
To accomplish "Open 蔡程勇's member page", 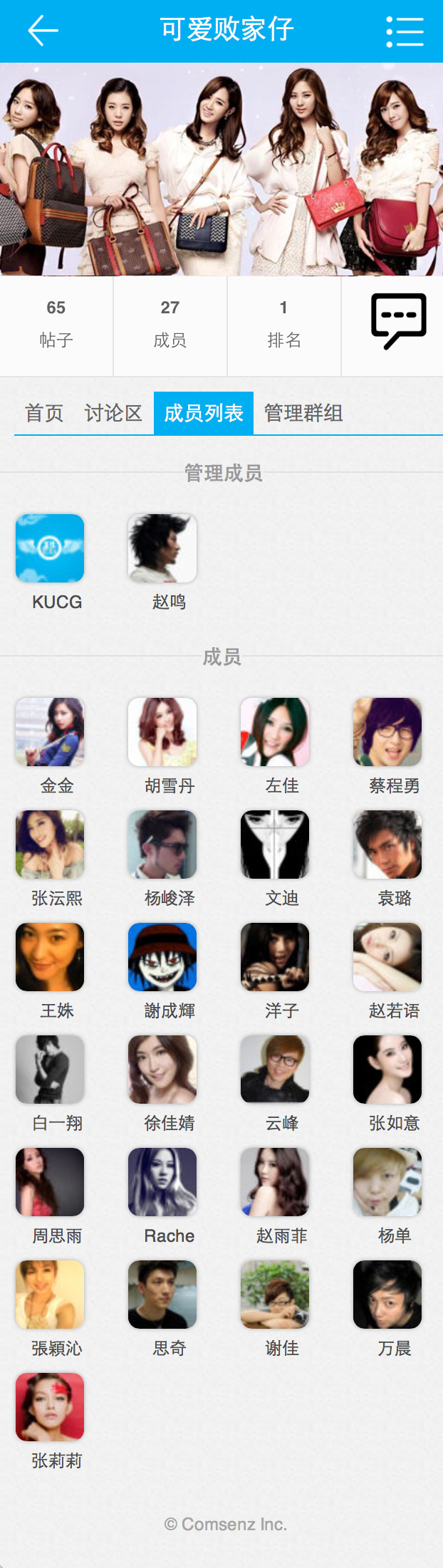I will coord(387,732).
